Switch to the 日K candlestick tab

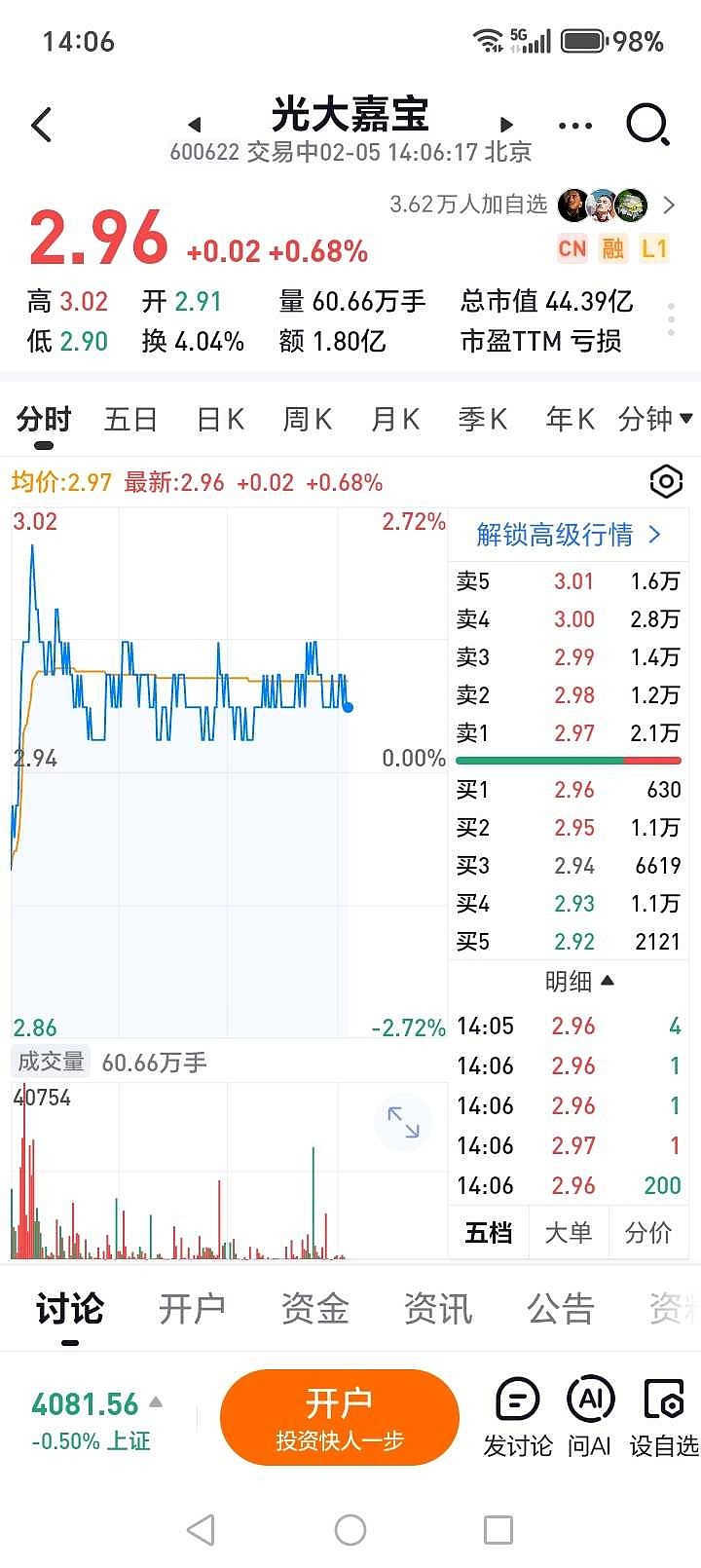point(218,419)
